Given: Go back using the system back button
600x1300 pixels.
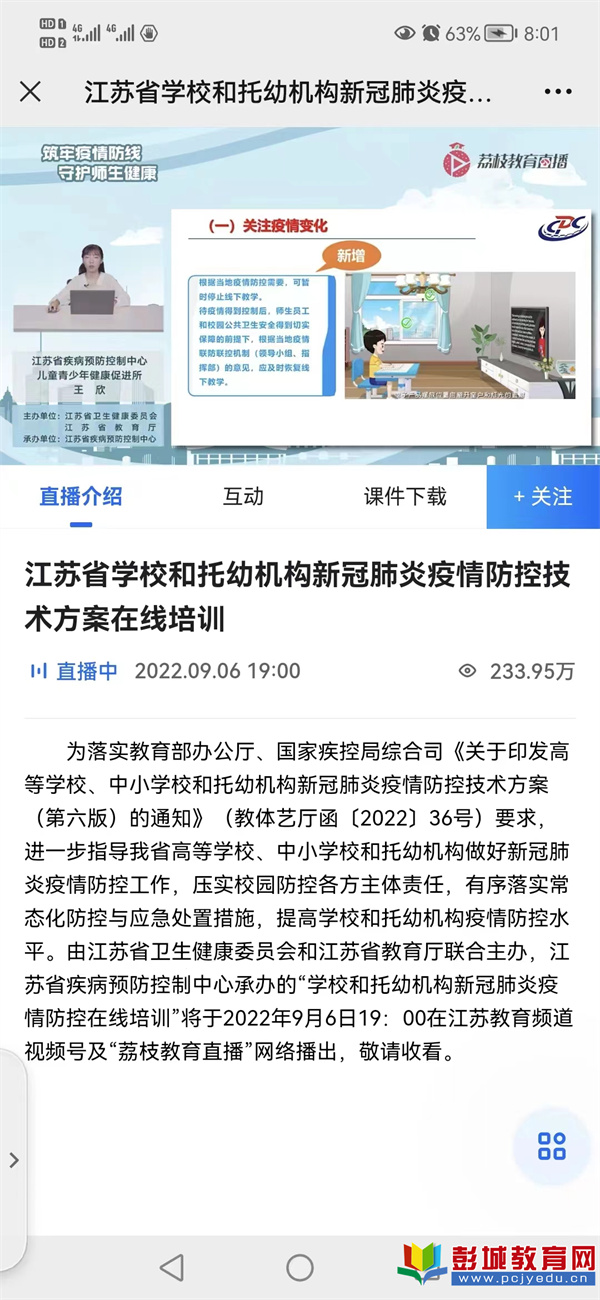Looking at the screenshot, I should (x=172, y=1268).
